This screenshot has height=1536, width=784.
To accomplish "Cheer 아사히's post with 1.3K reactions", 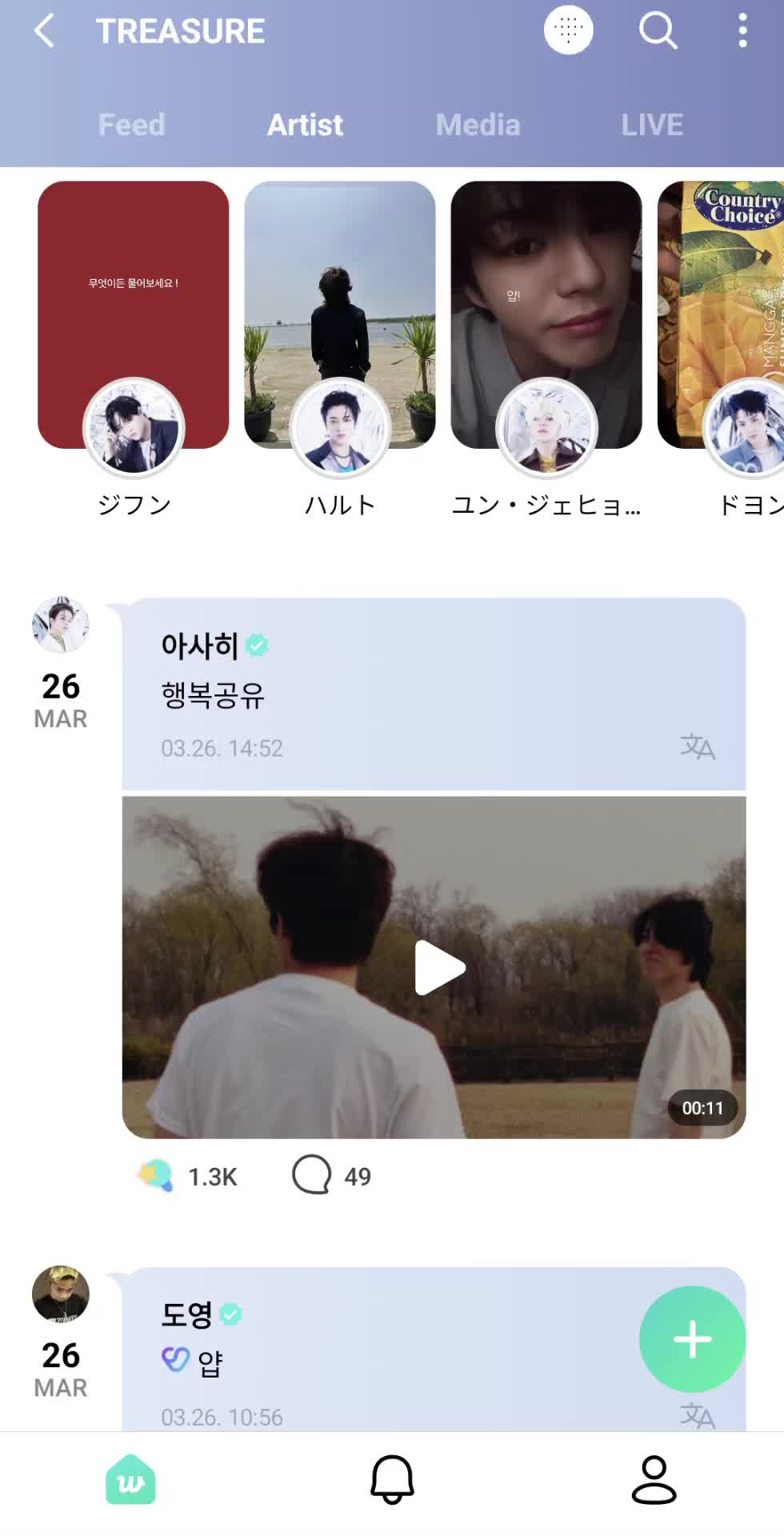I will click(157, 1176).
